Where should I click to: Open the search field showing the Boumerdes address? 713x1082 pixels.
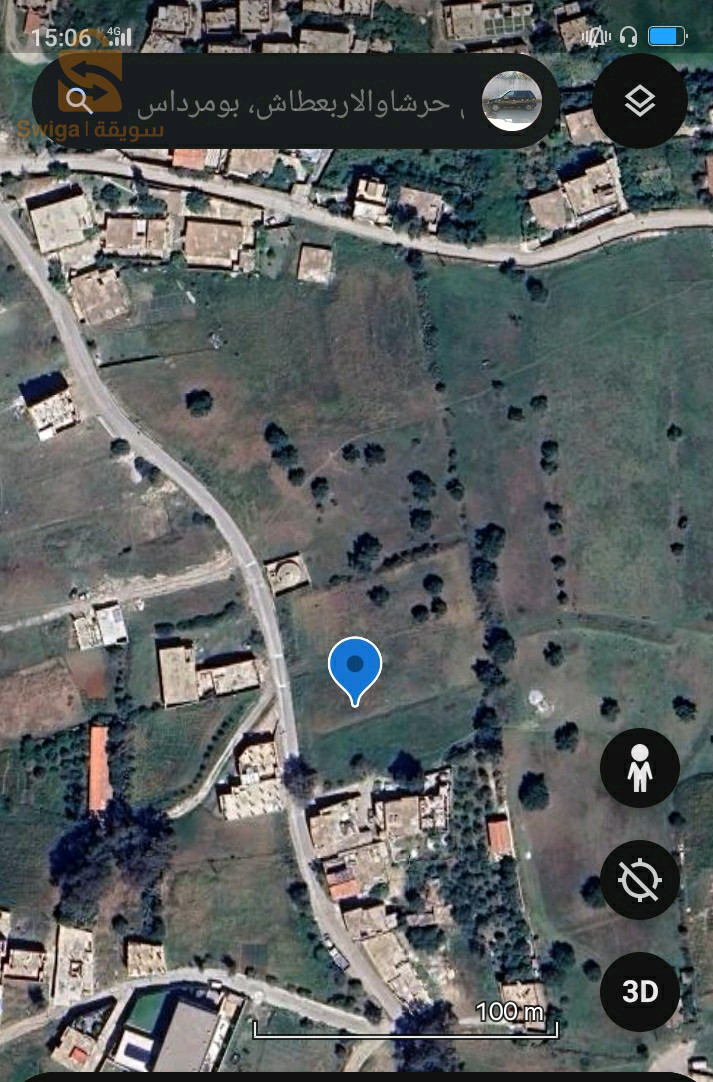[x=290, y=102]
